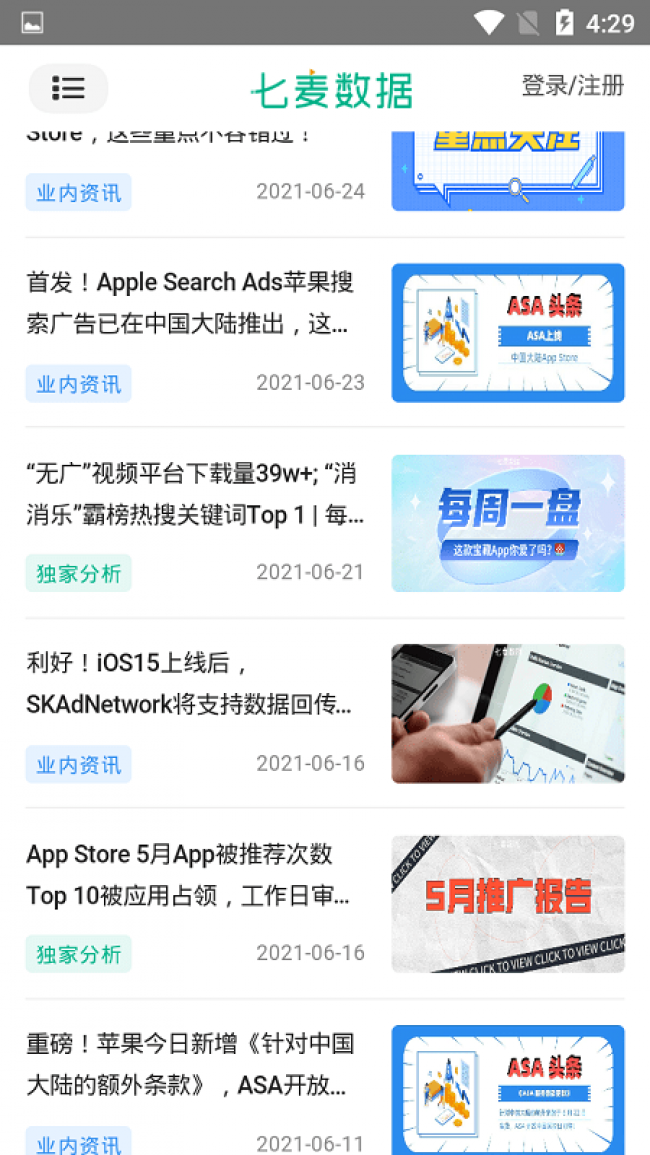The height and width of the screenshot is (1155, 650).
Task: Open App Store 5月App被推荐次数 article
Action: click(x=190, y=875)
